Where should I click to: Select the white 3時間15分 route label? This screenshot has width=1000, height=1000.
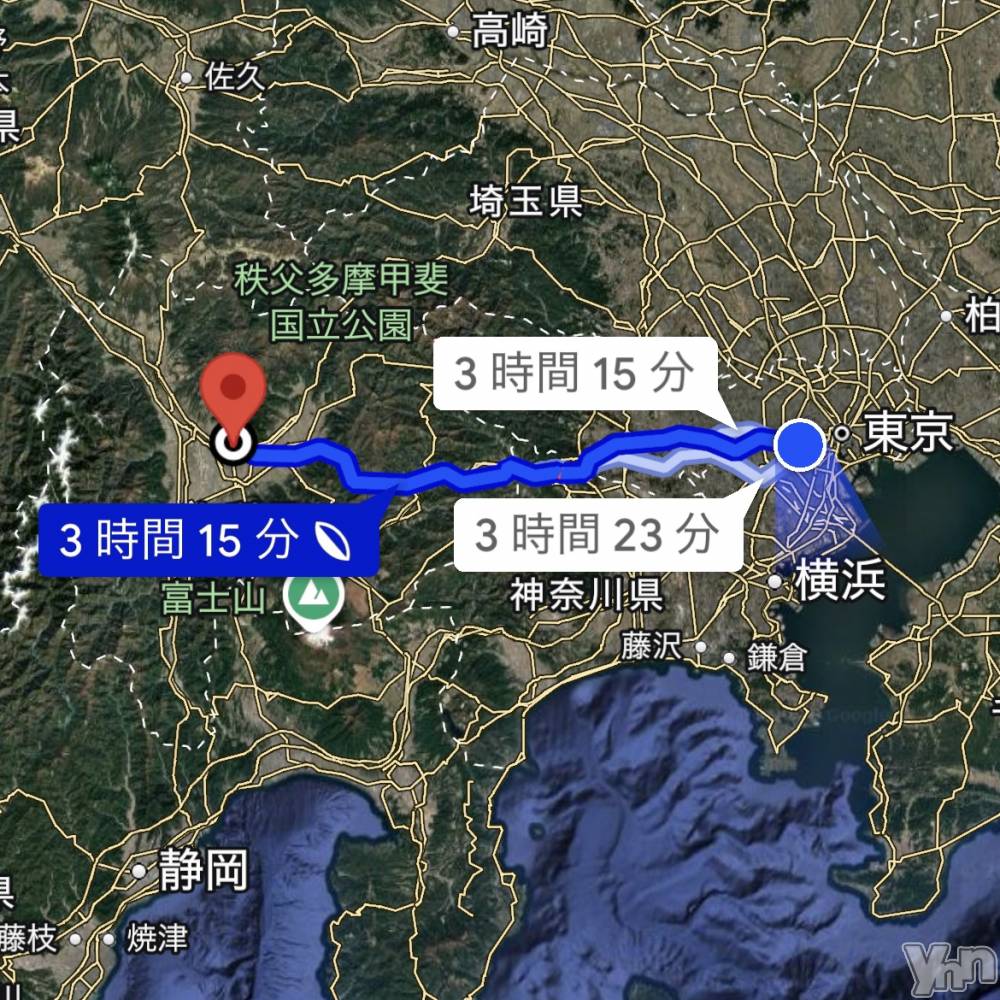point(574,374)
